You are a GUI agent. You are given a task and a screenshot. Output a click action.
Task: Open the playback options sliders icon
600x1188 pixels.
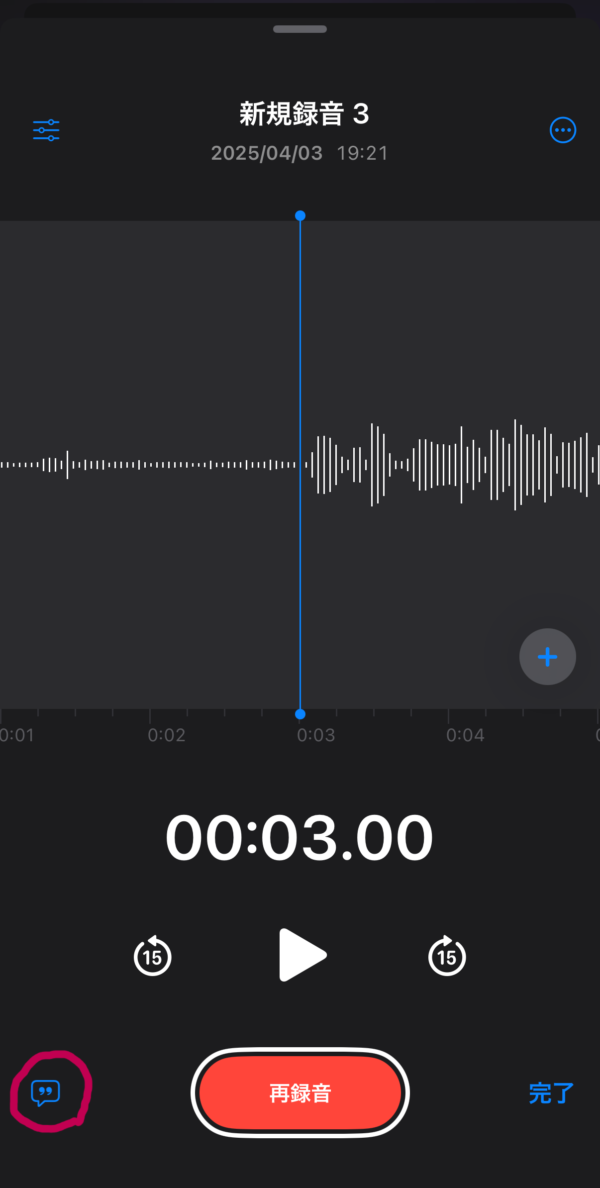(x=46, y=130)
